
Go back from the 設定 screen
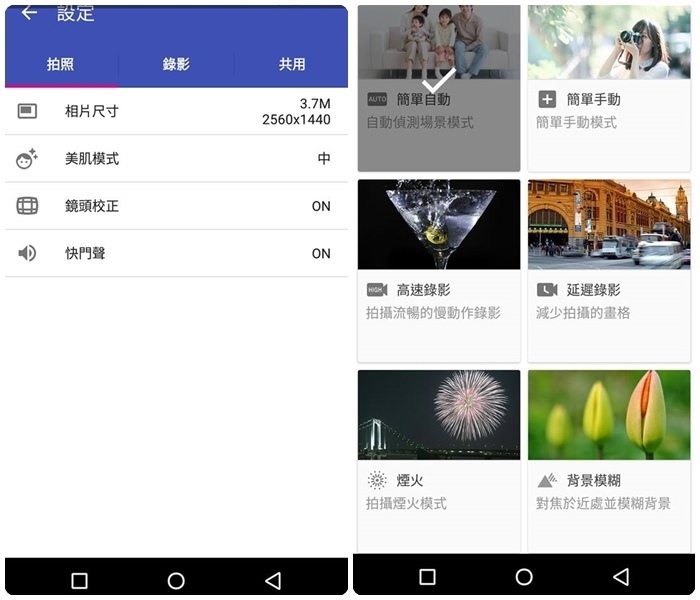(29, 13)
